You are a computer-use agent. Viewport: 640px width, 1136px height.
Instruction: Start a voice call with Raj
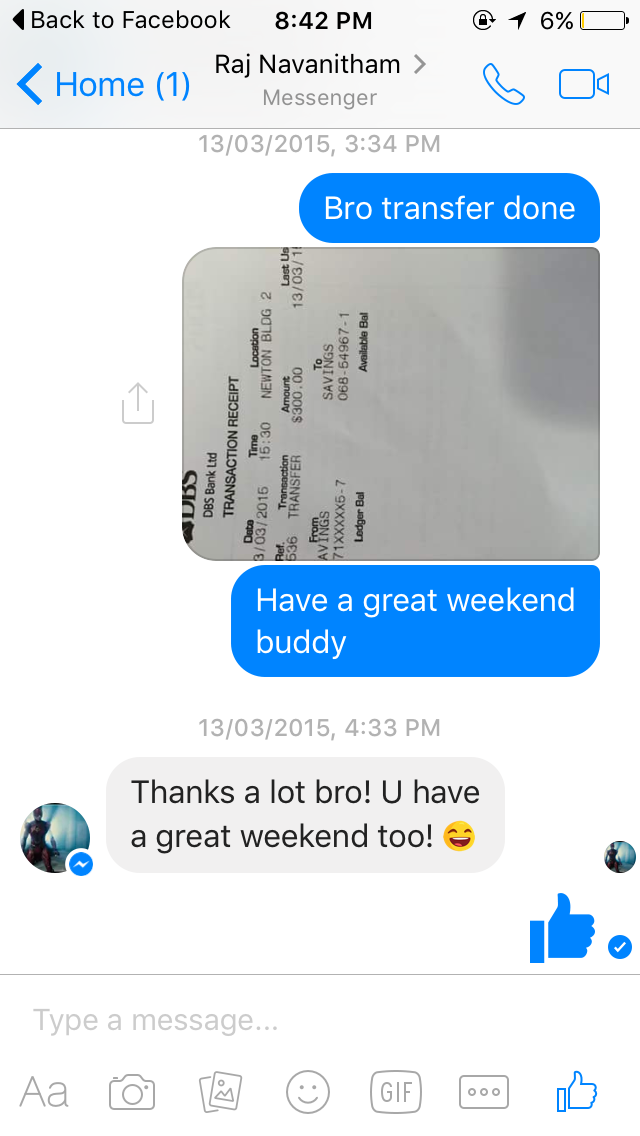coord(504,84)
